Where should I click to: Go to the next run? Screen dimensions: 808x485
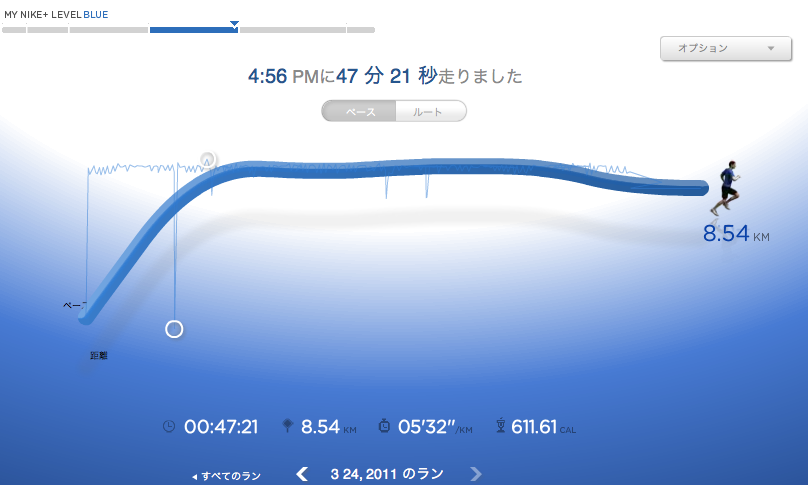pos(476,474)
